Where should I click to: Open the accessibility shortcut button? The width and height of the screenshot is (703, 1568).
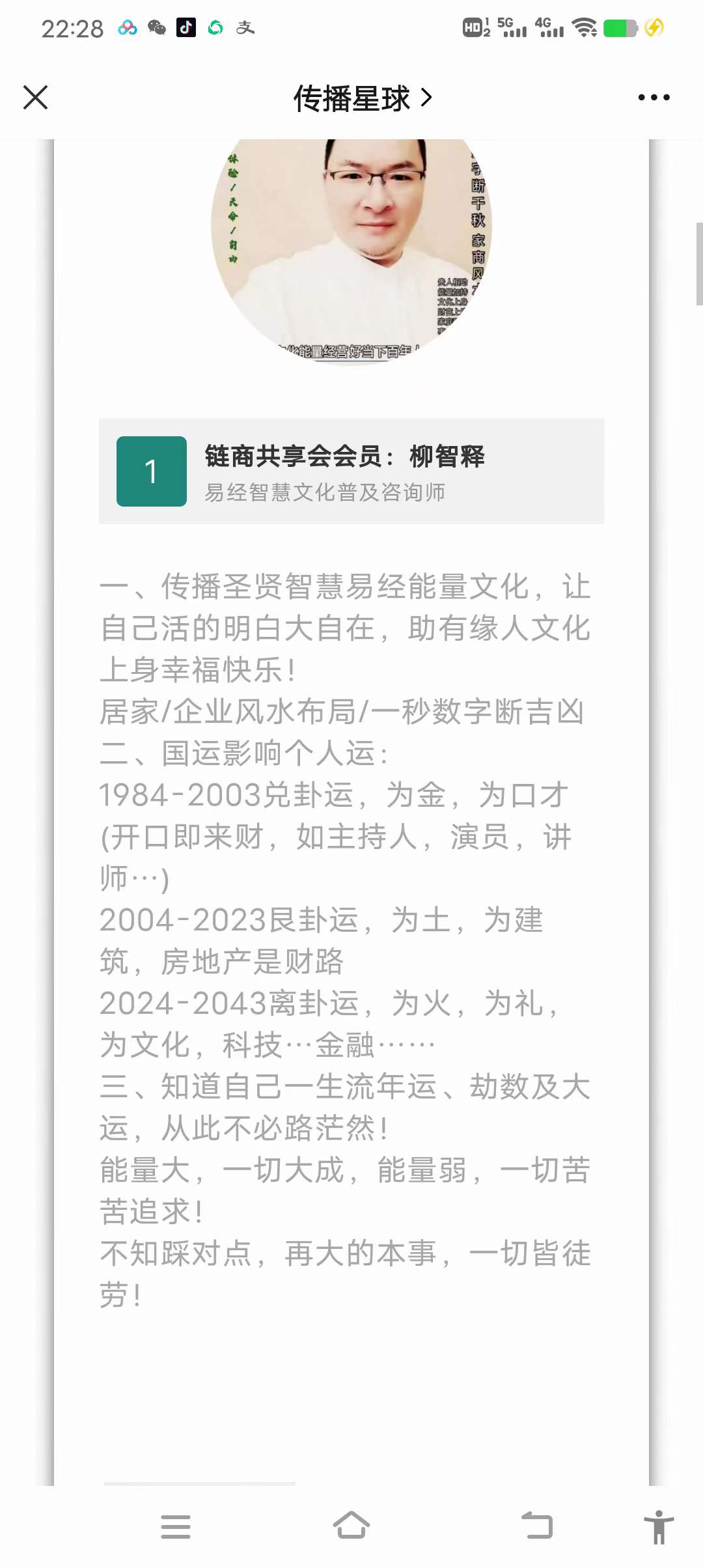click(658, 1526)
